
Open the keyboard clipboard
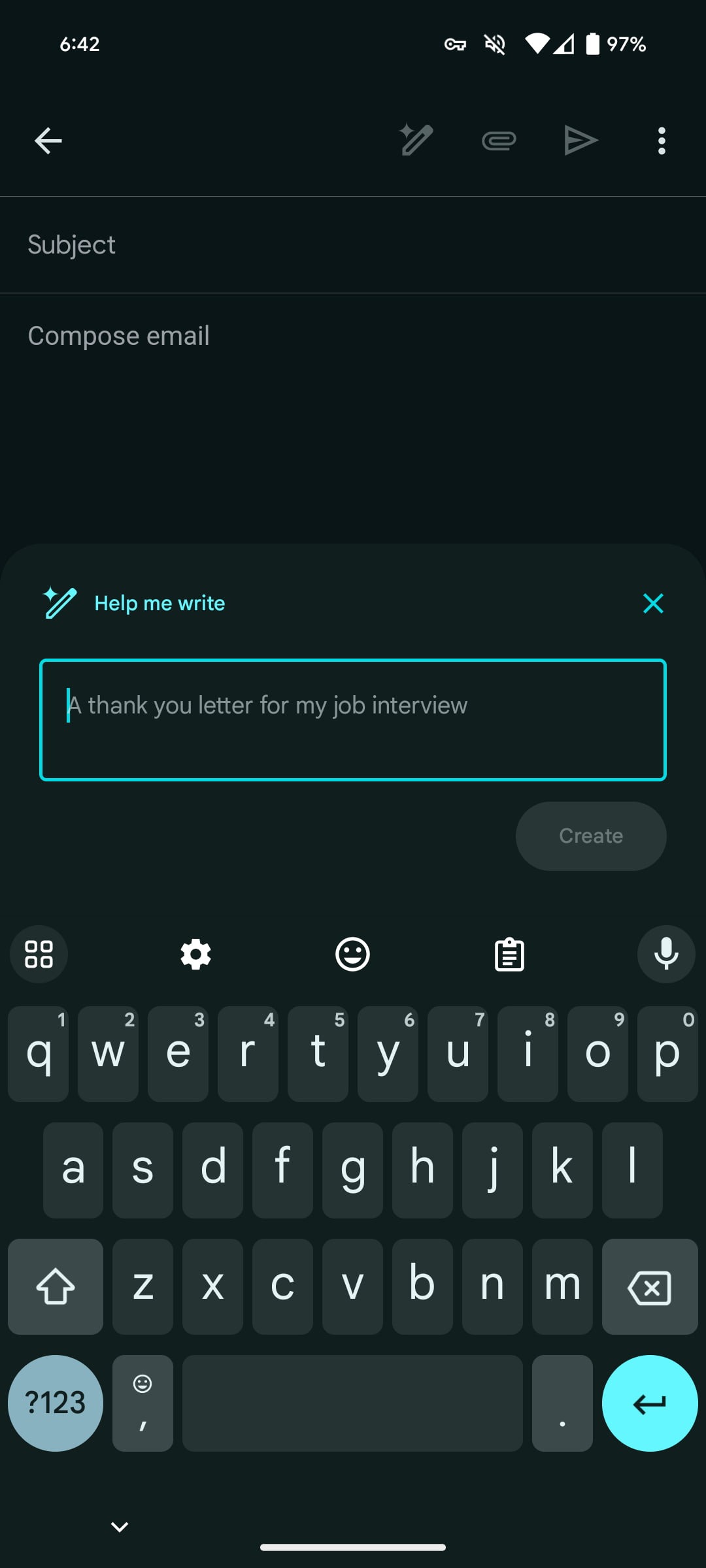(509, 955)
